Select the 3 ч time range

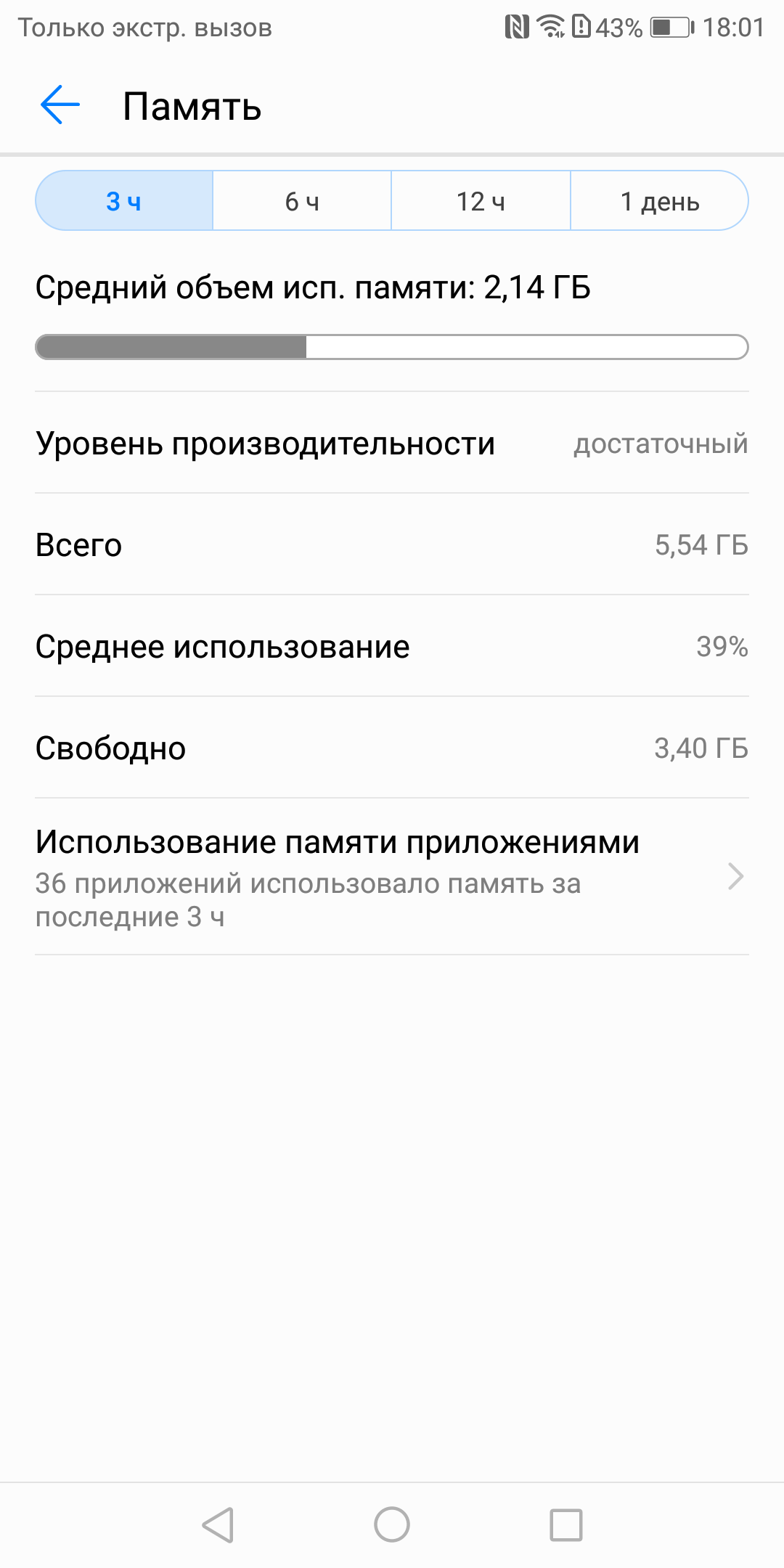[124, 201]
